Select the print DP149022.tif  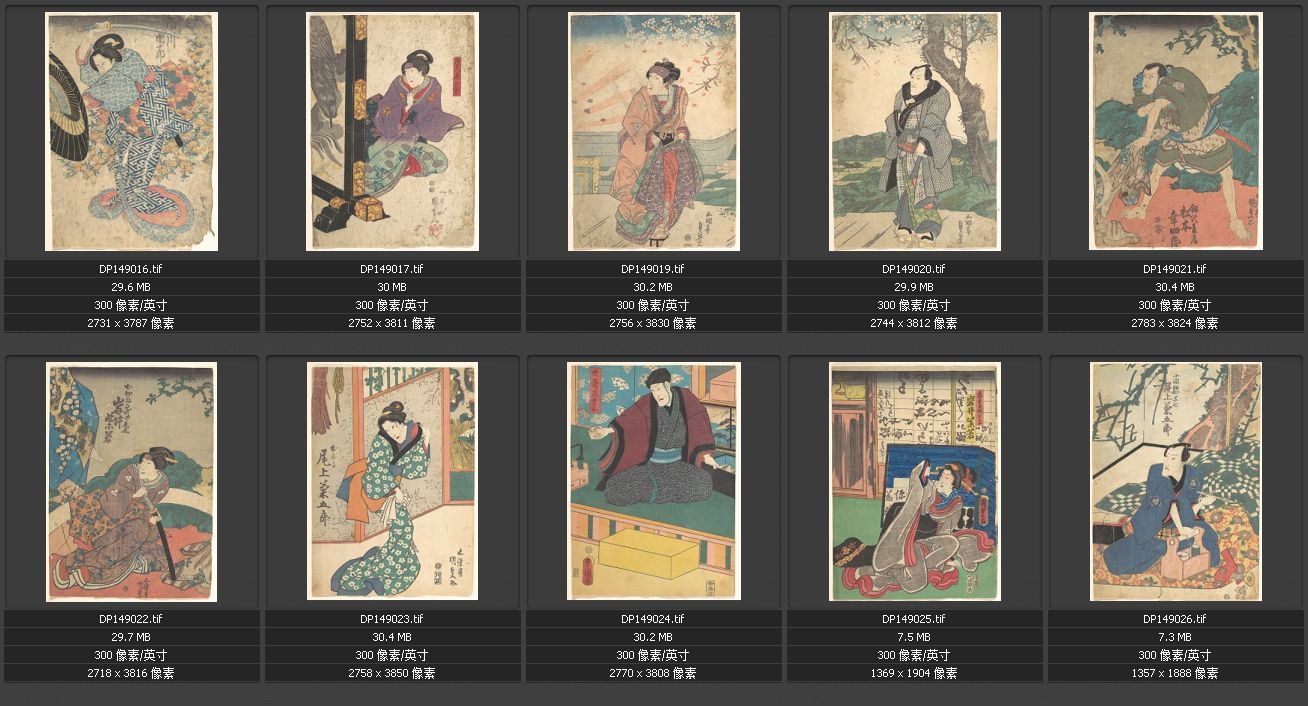click(x=131, y=481)
